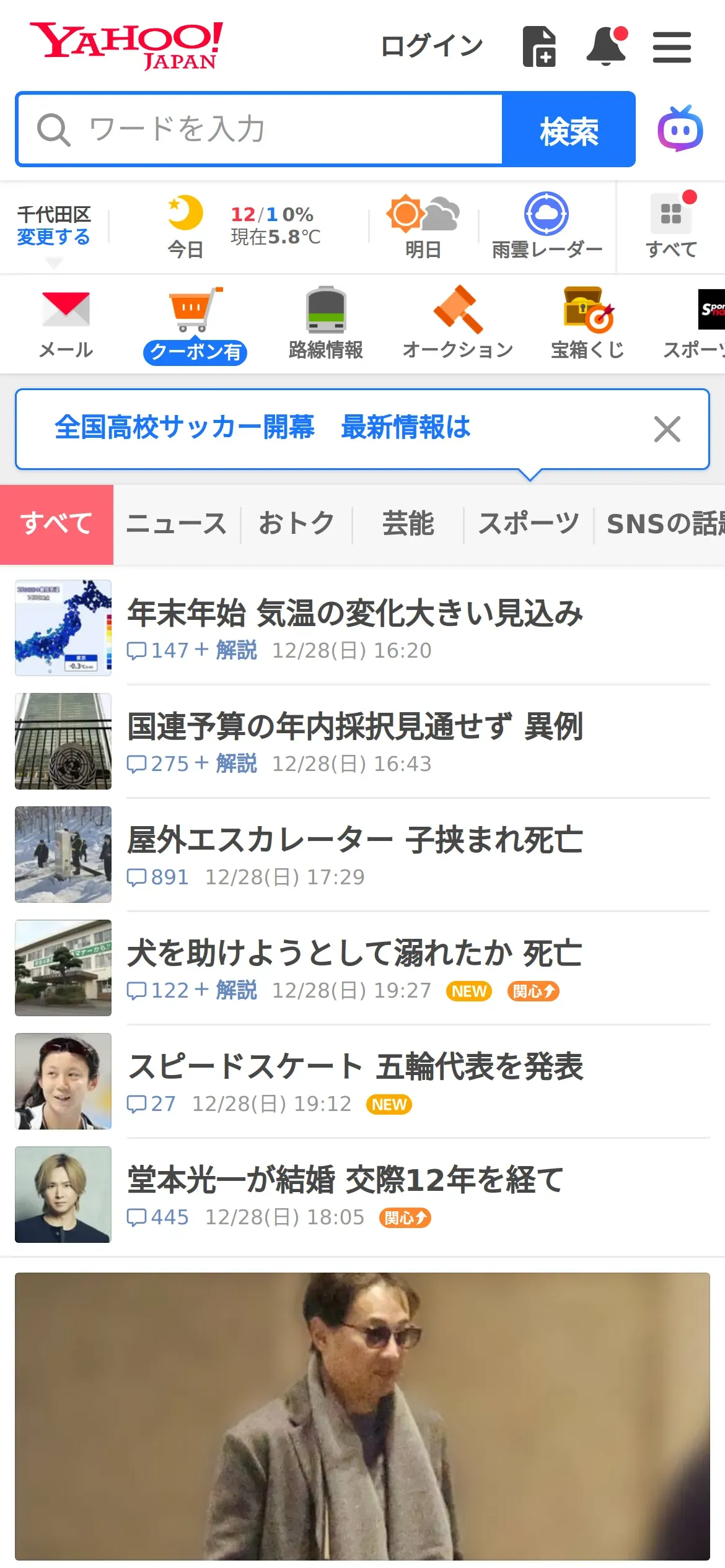Switch to the 芸能 tab
This screenshot has width=725, height=1568.
(x=408, y=524)
